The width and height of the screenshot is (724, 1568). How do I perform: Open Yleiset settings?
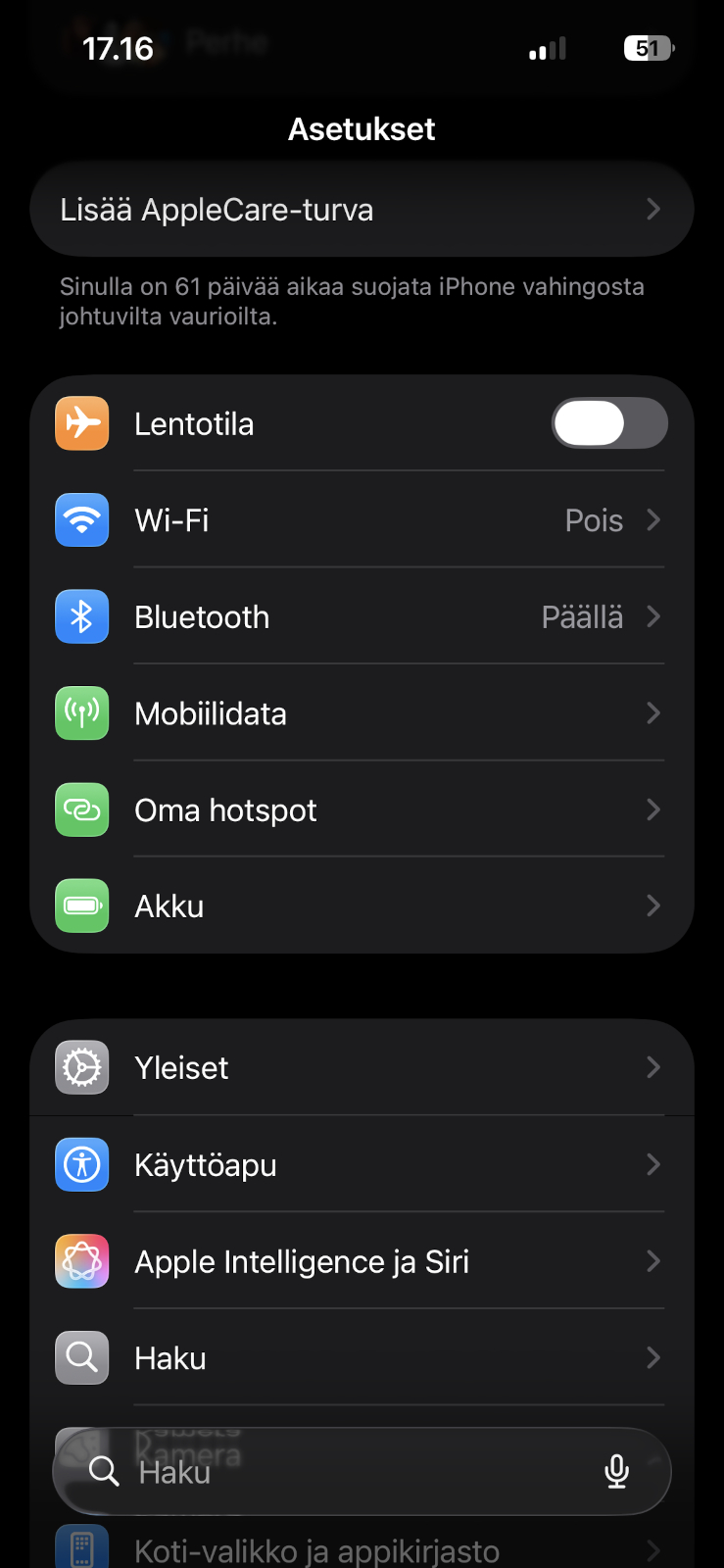[x=361, y=1068]
